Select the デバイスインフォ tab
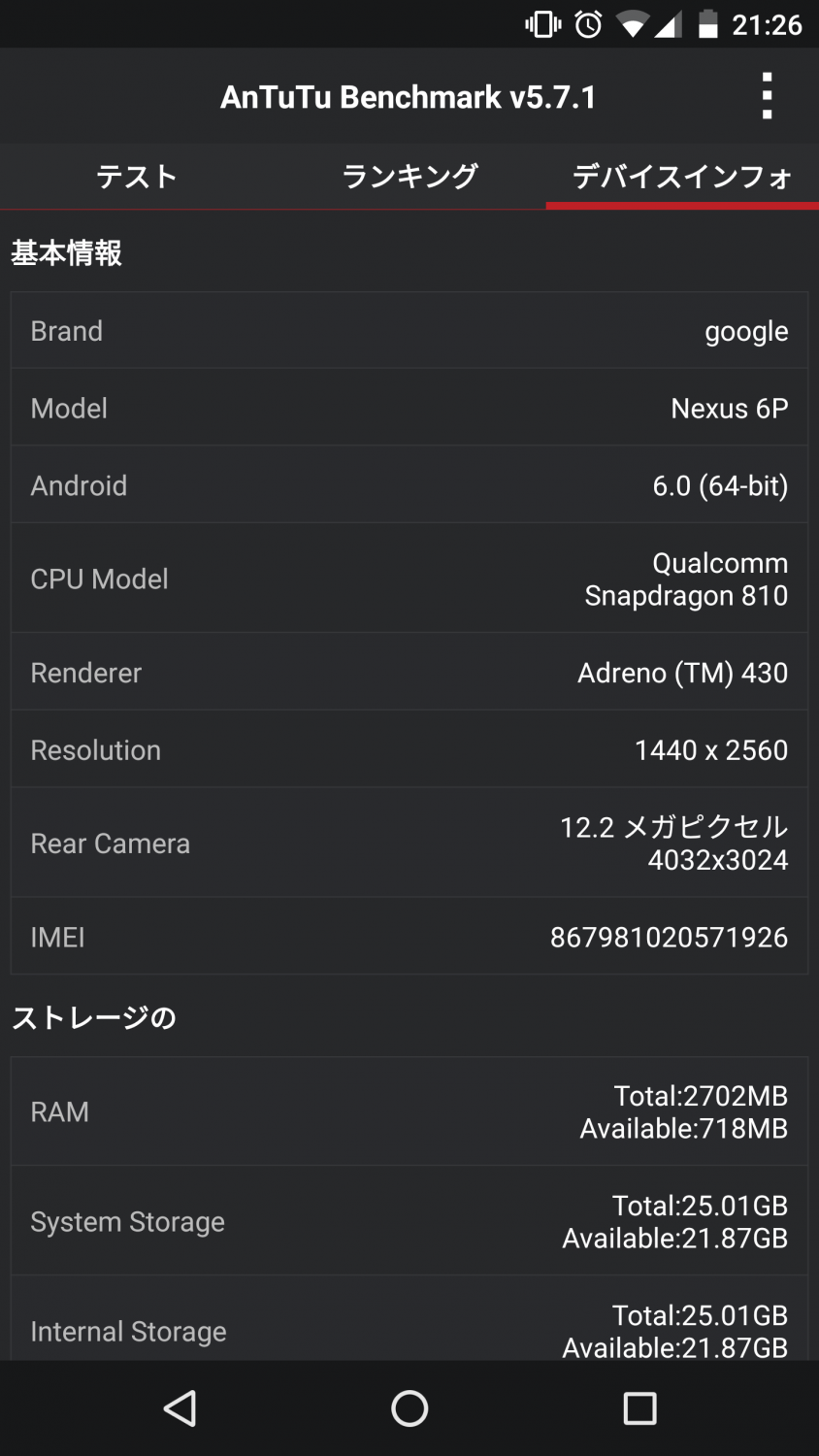 (x=682, y=177)
